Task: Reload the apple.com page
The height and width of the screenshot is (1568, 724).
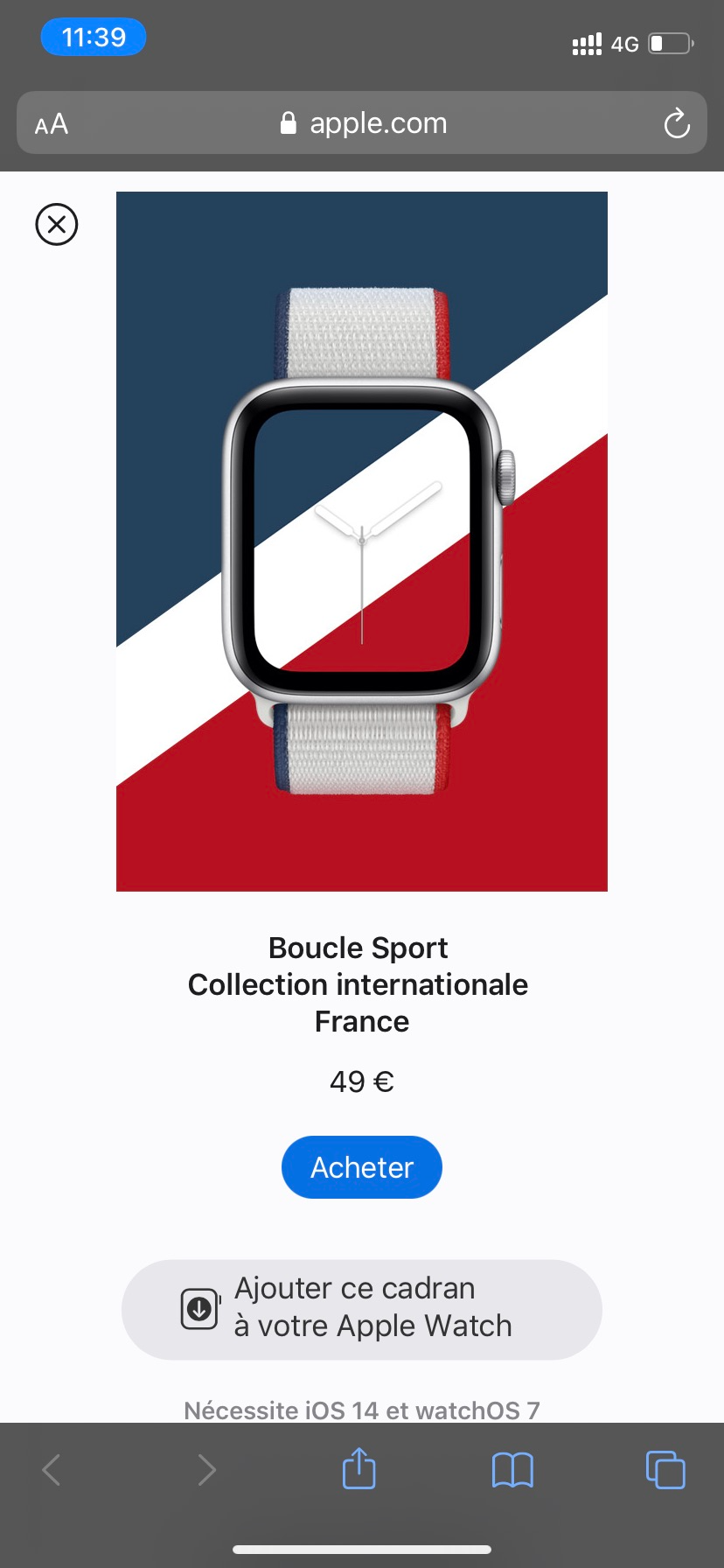Action: click(676, 124)
